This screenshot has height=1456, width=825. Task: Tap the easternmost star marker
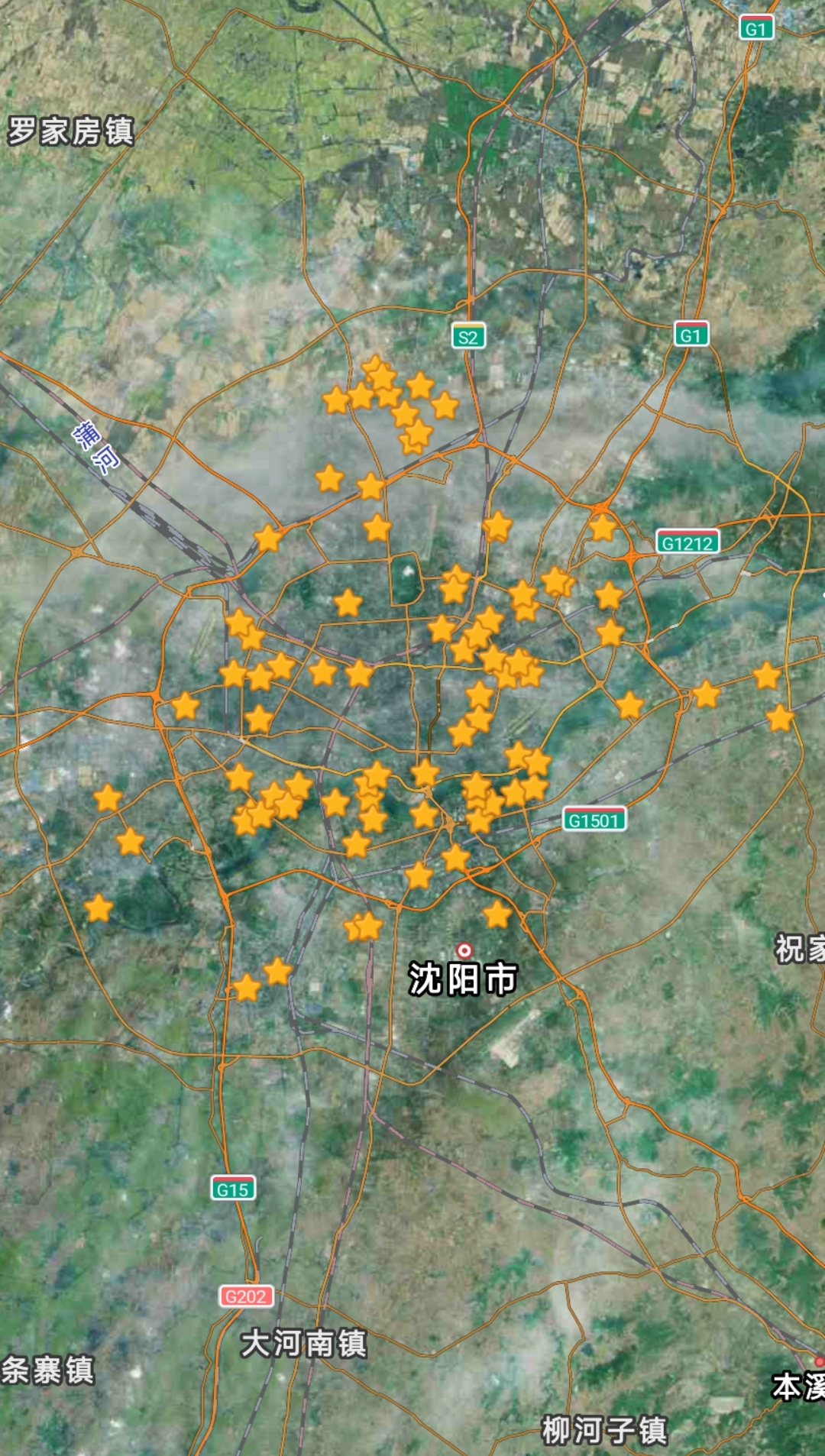(x=780, y=718)
